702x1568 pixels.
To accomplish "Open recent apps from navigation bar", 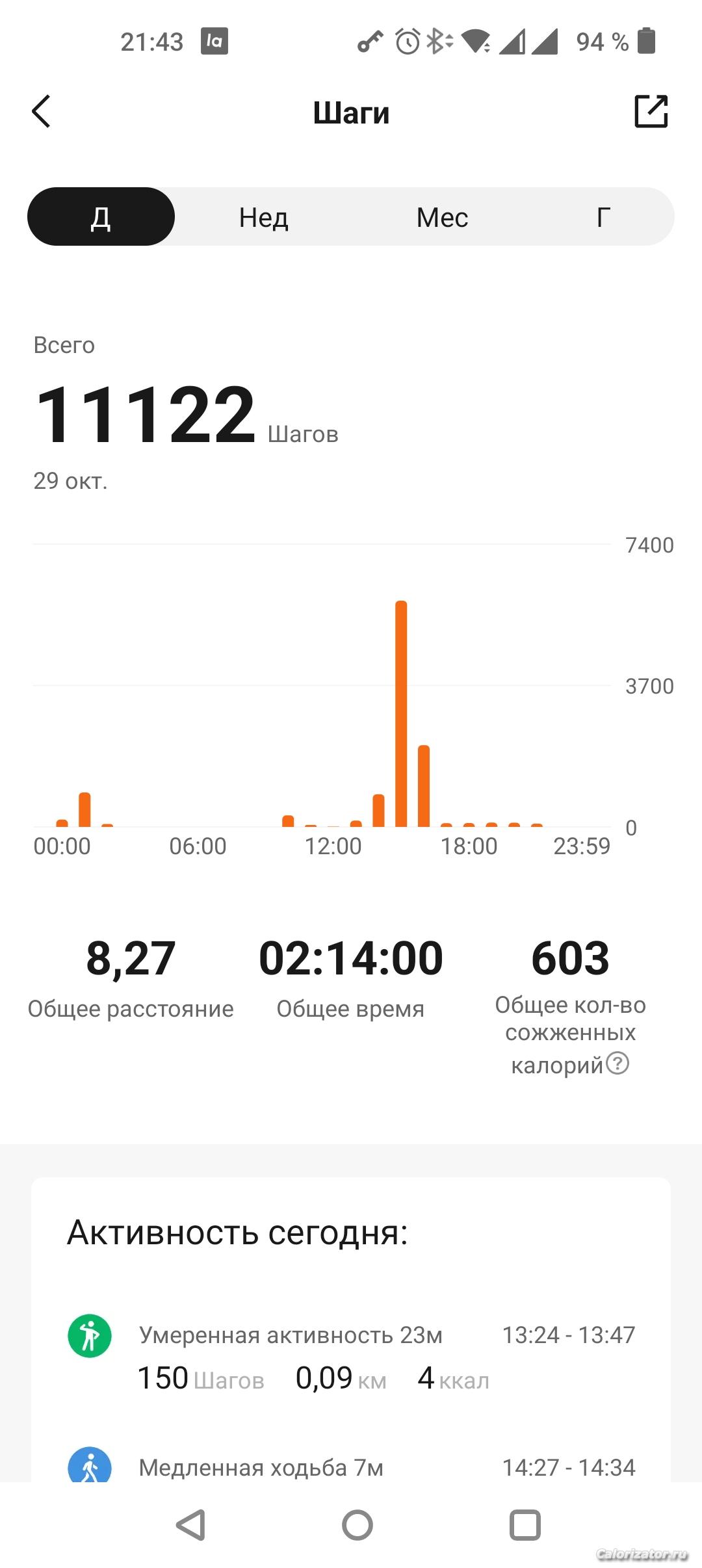I will point(525,1525).
